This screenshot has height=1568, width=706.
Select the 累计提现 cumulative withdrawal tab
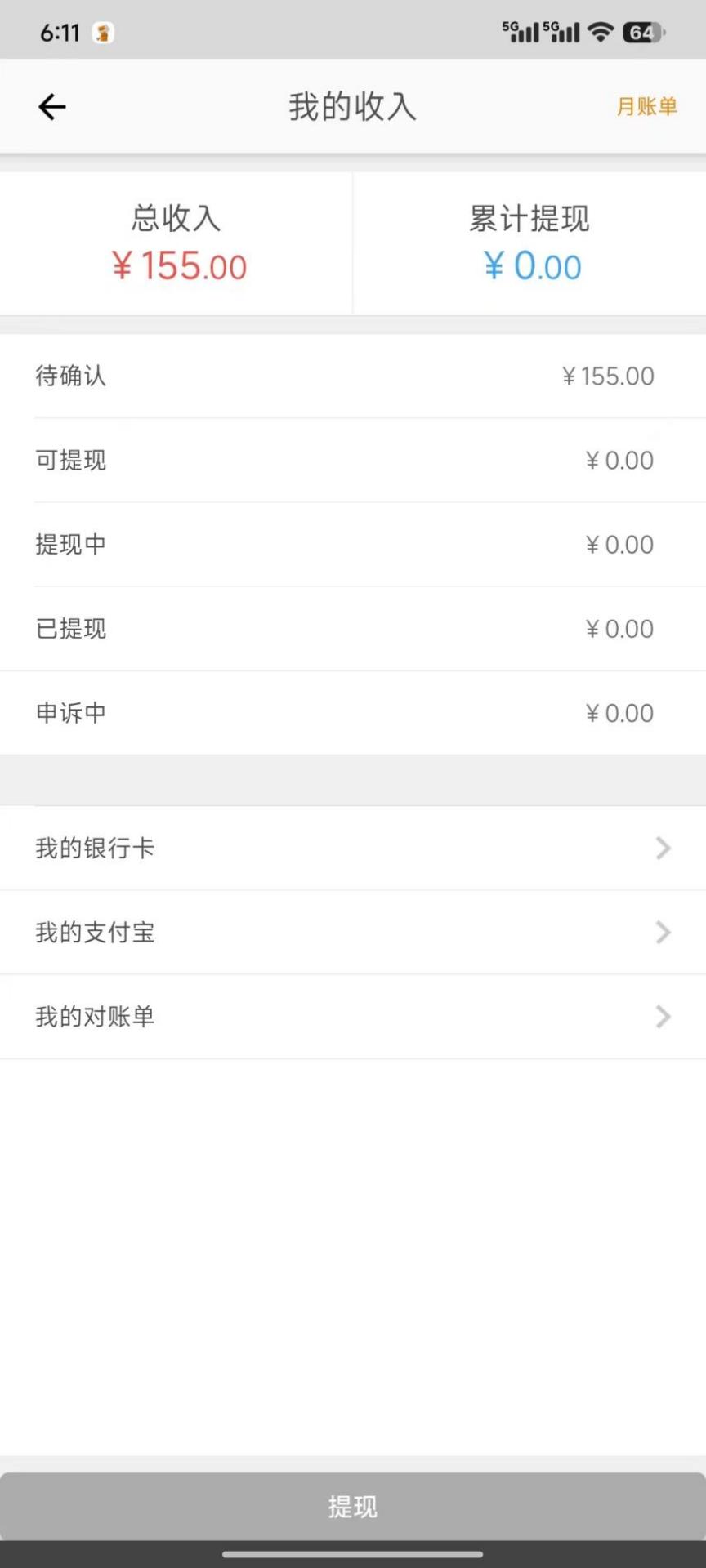530,243
